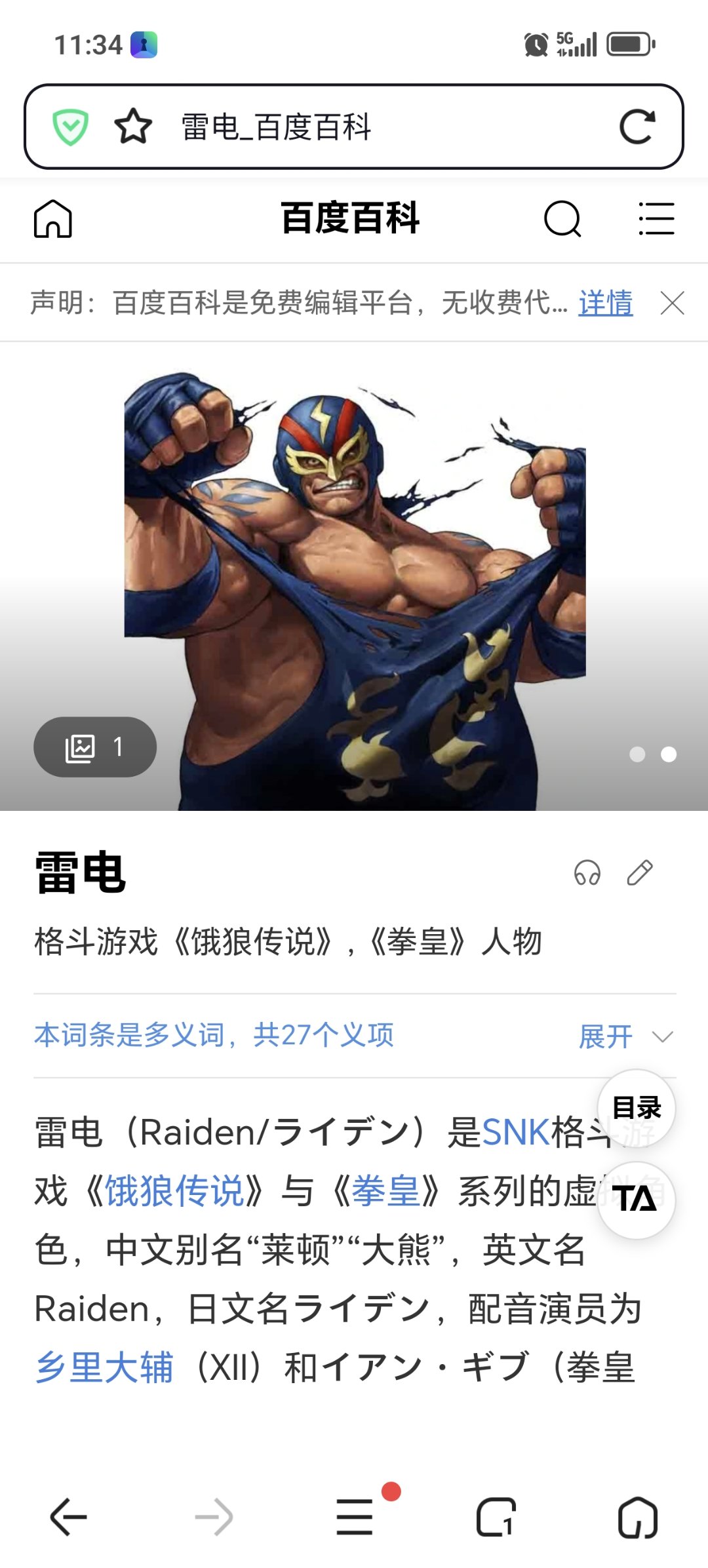Edit the 雷电 entry with the pencil
Viewport: 708px width, 1568px height.
coord(640,873)
